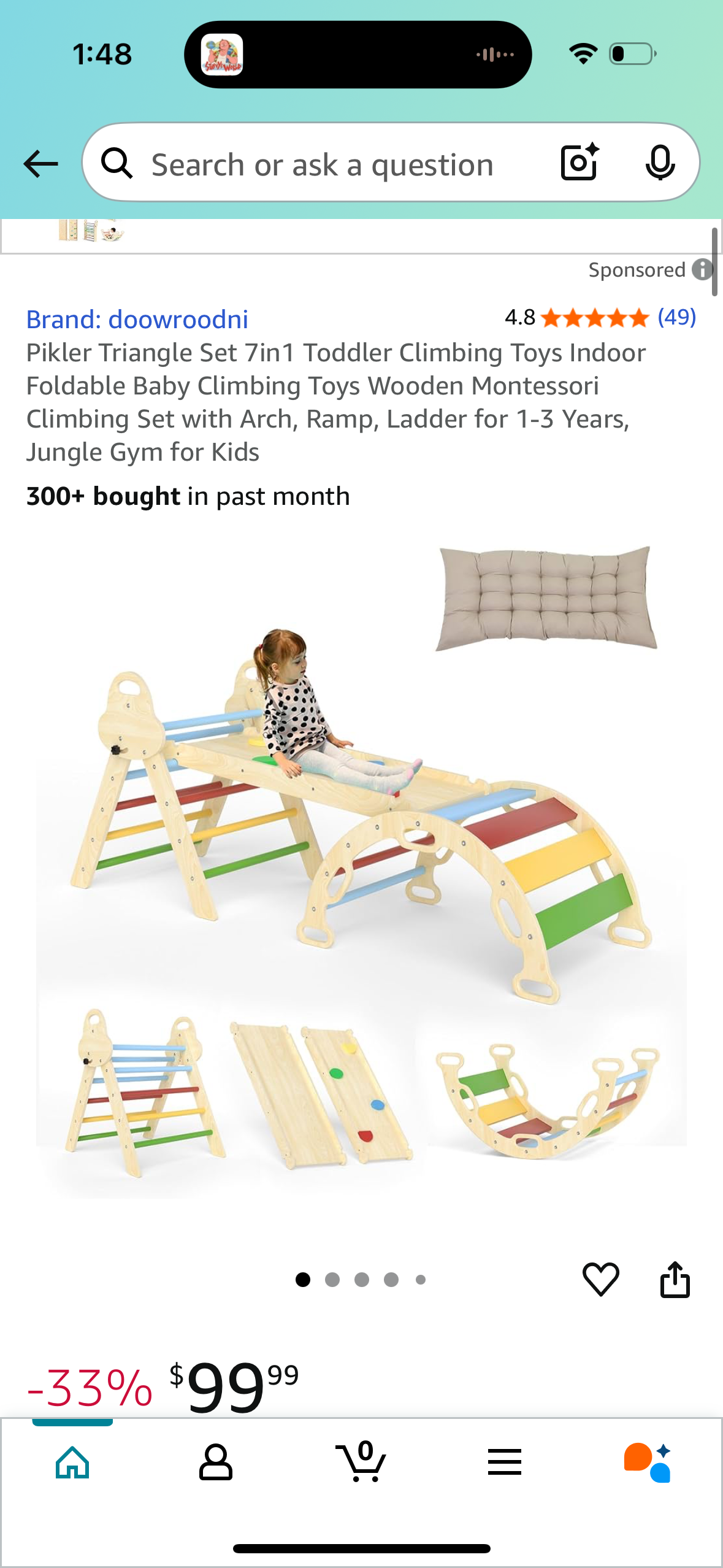Open the account profile tab
The height and width of the screenshot is (1568, 723).
tap(216, 1462)
